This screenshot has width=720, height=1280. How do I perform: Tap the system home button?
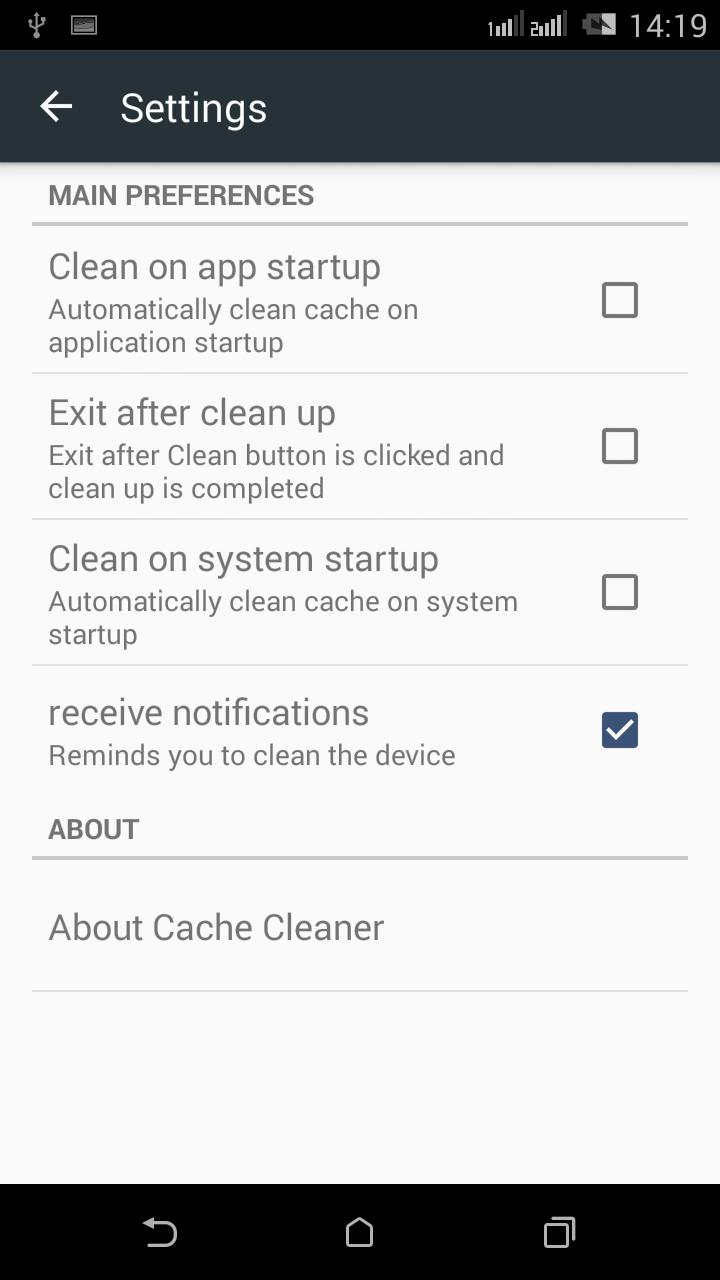359,1232
